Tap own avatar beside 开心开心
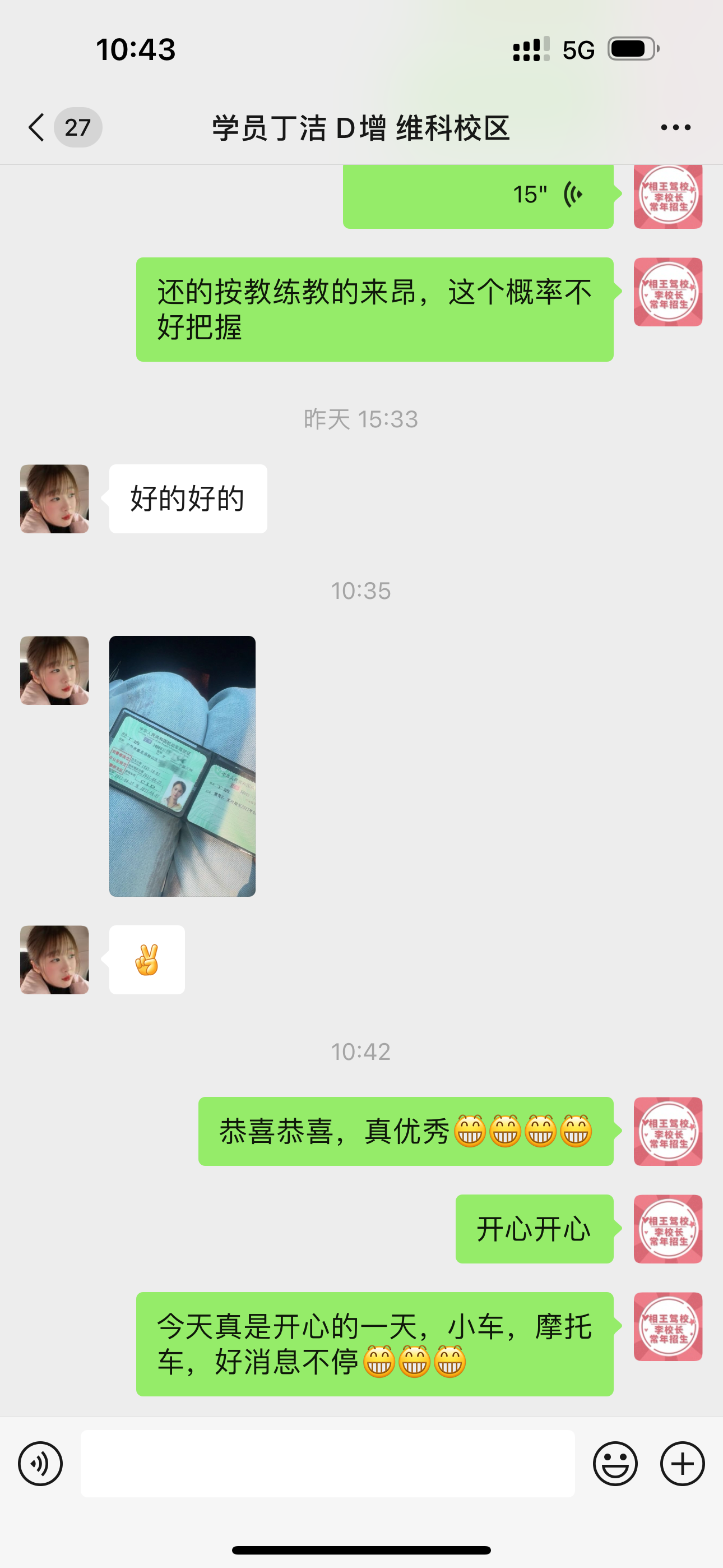 click(x=668, y=1228)
